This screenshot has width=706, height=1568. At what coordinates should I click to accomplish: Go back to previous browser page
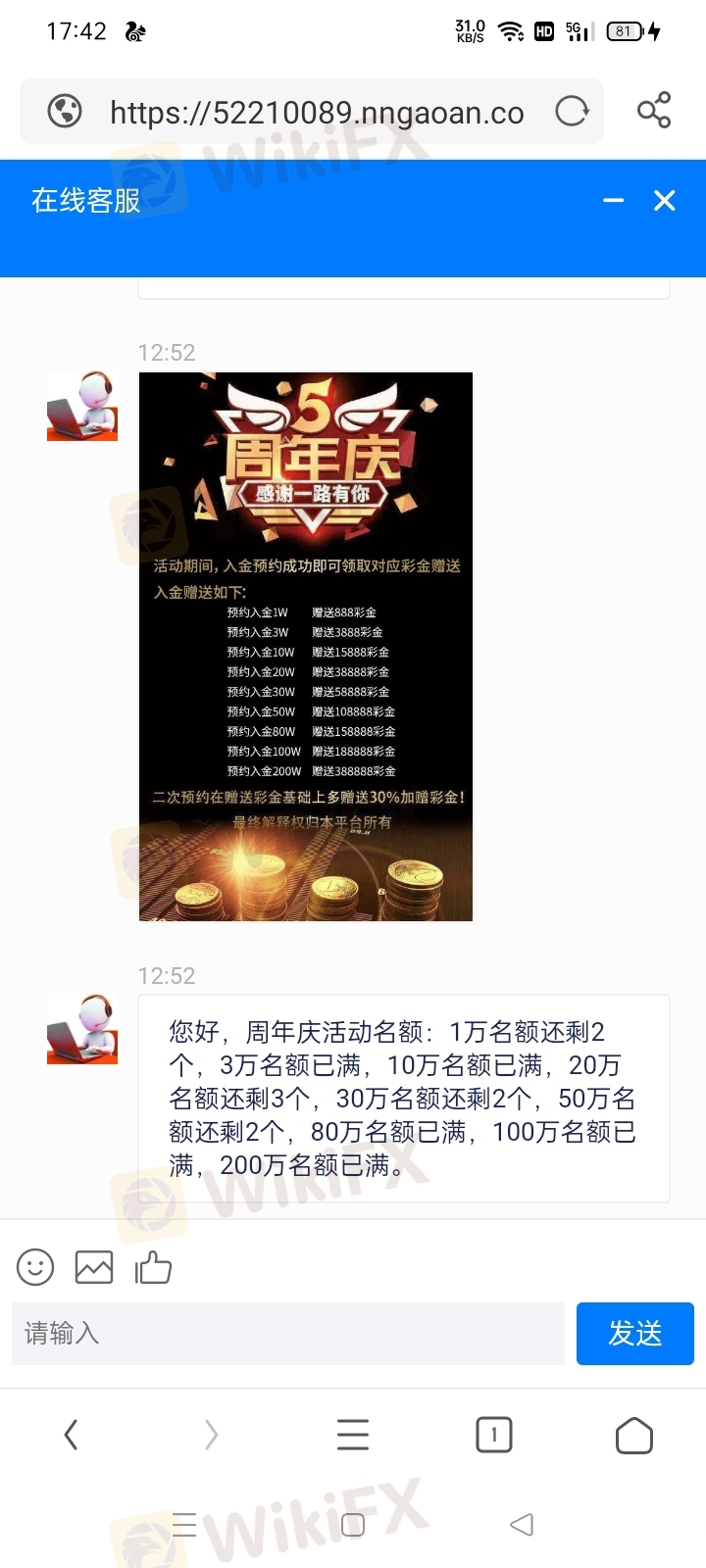(71, 1436)
